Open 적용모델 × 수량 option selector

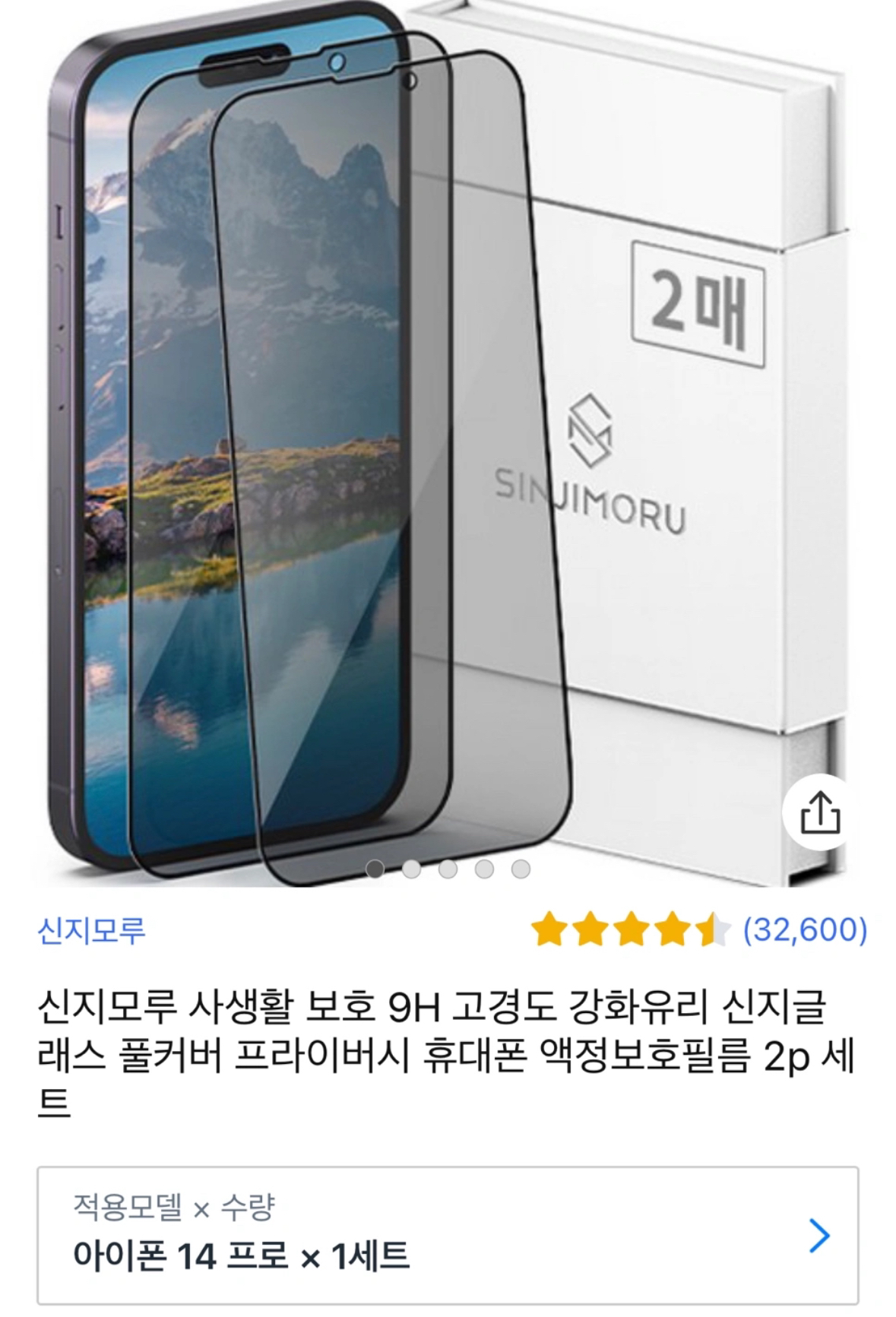[x=448, y=1236]
